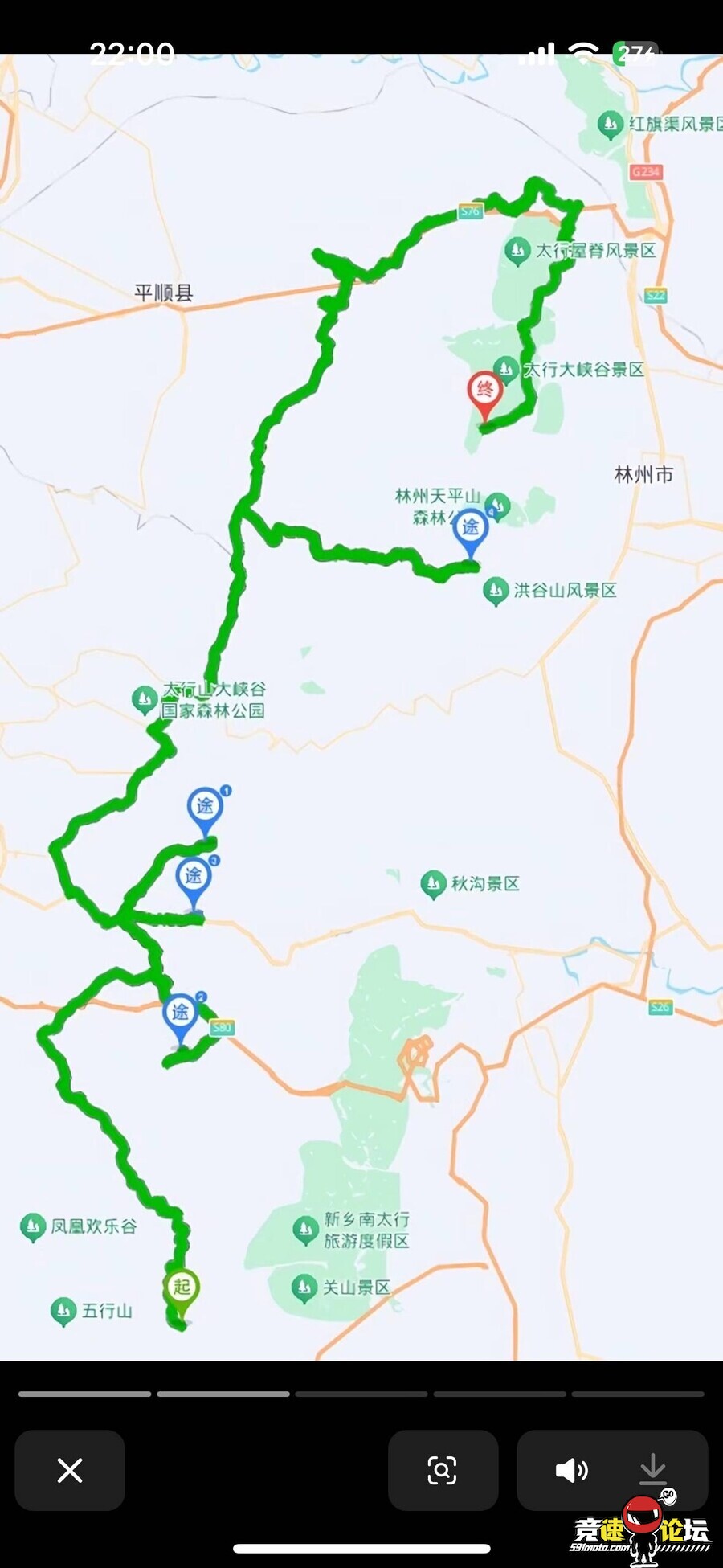This screenshot has height=1568, width=723.
Task: Open visual search for this image
Action: point(443,1471)
